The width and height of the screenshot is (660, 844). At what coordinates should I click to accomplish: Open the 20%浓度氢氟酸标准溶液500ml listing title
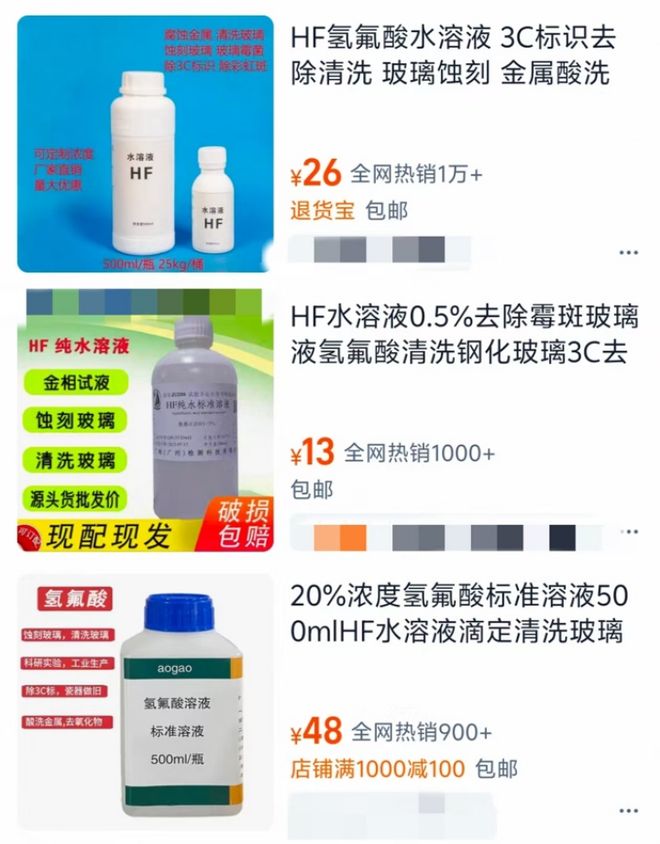(460, 613)
